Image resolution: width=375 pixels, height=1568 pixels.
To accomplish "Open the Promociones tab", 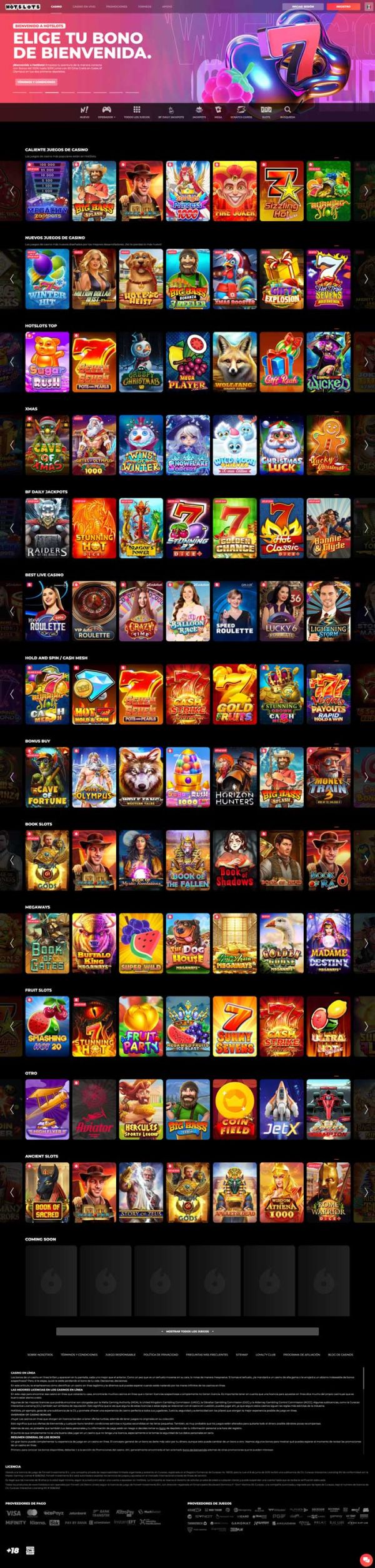I will coord(116,6).
